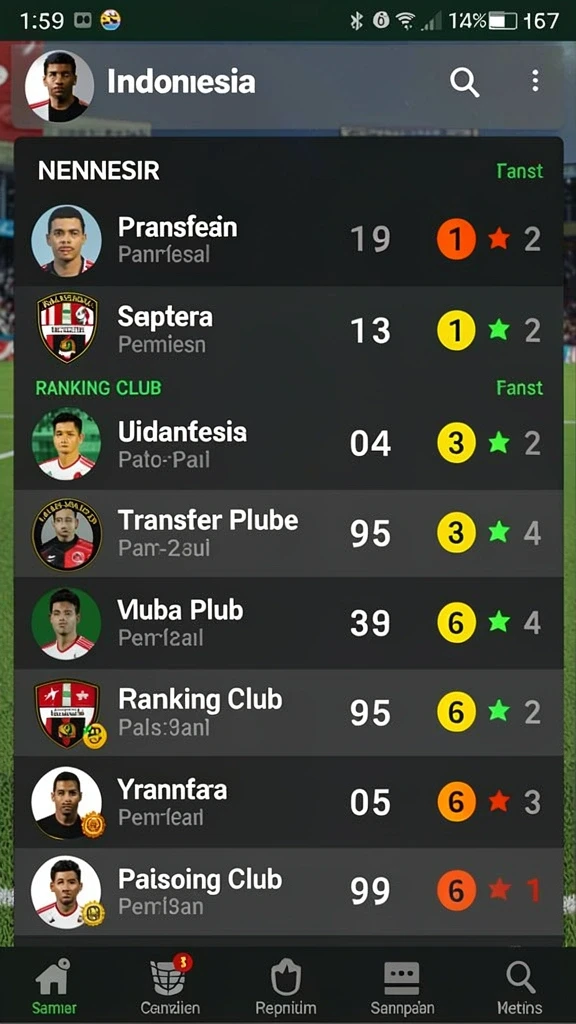Open the Ranking Club row
The height and width of the screenshot is (1024, 576).
click(289, 712)
